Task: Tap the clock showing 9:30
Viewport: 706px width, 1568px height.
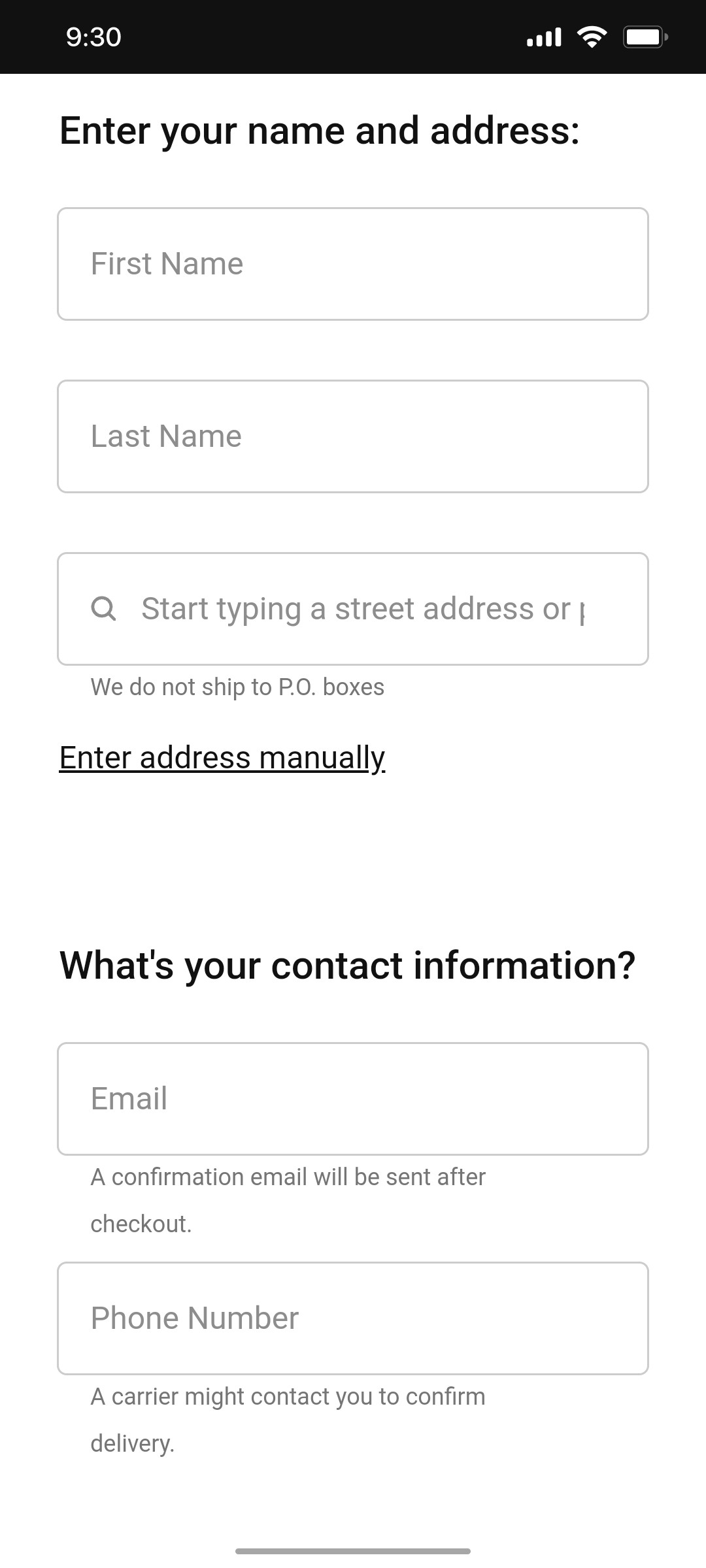Action: pyautogui.click(x=92, y=37)
